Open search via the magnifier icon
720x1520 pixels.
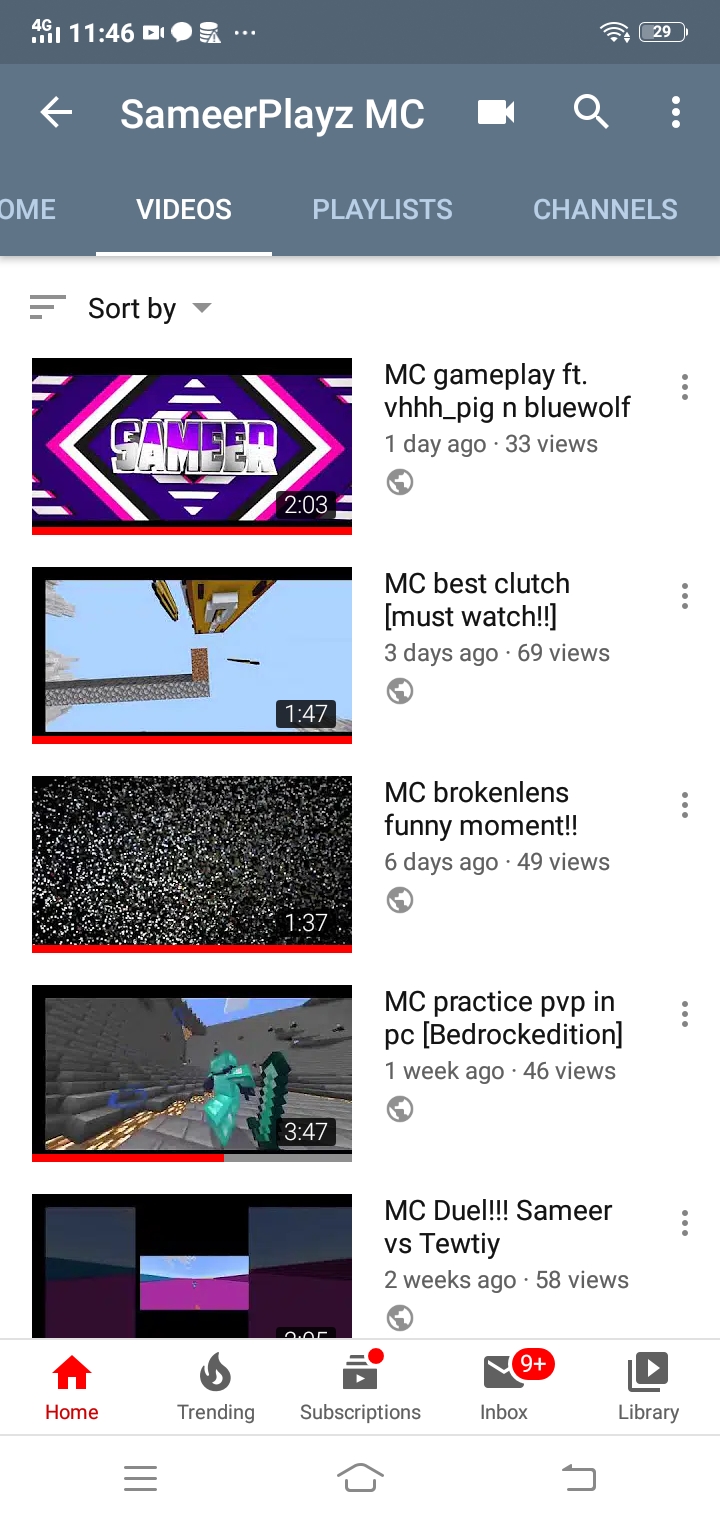click(x=591, y=113)
